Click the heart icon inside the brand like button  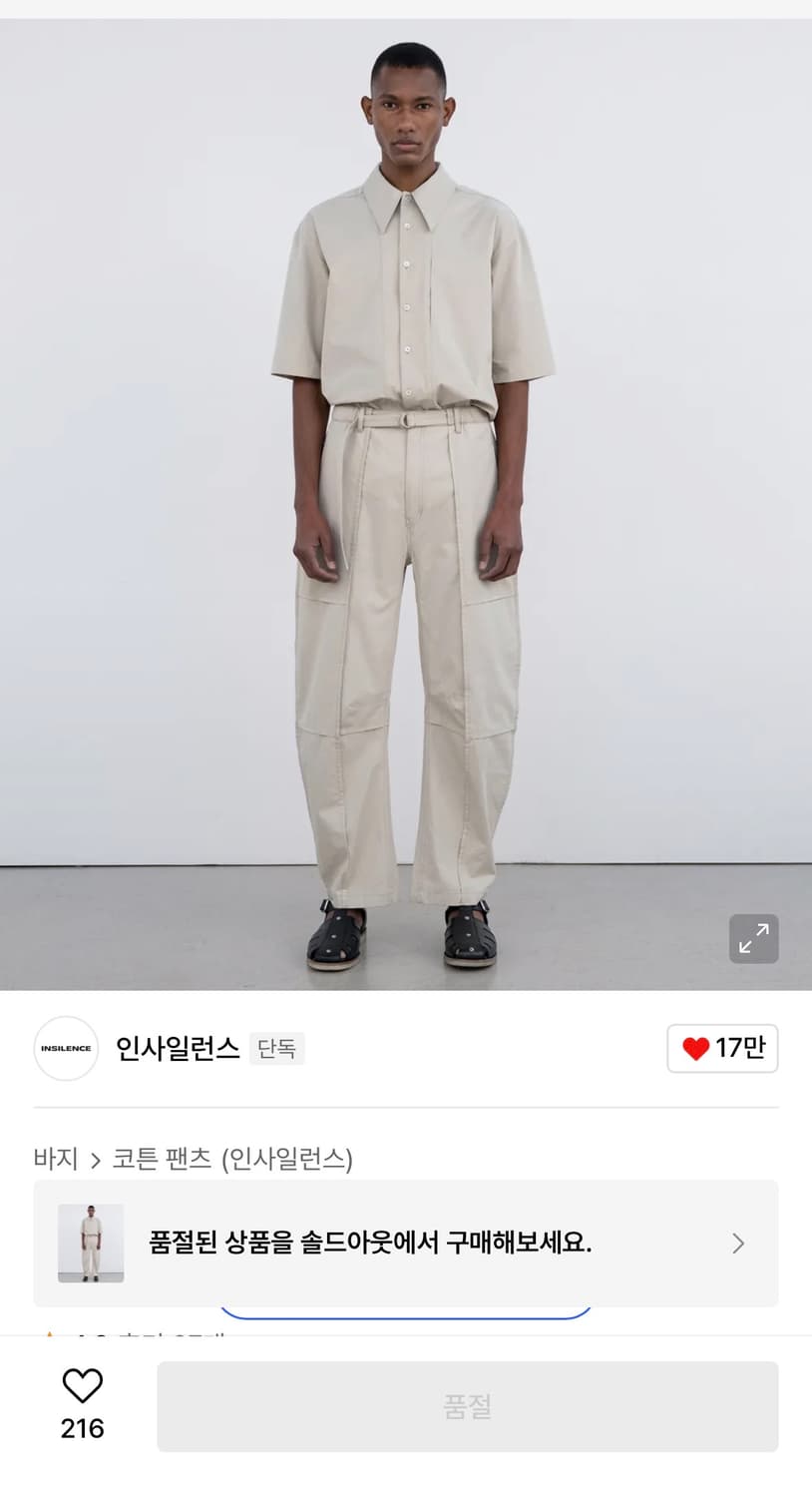(693, 1049)
